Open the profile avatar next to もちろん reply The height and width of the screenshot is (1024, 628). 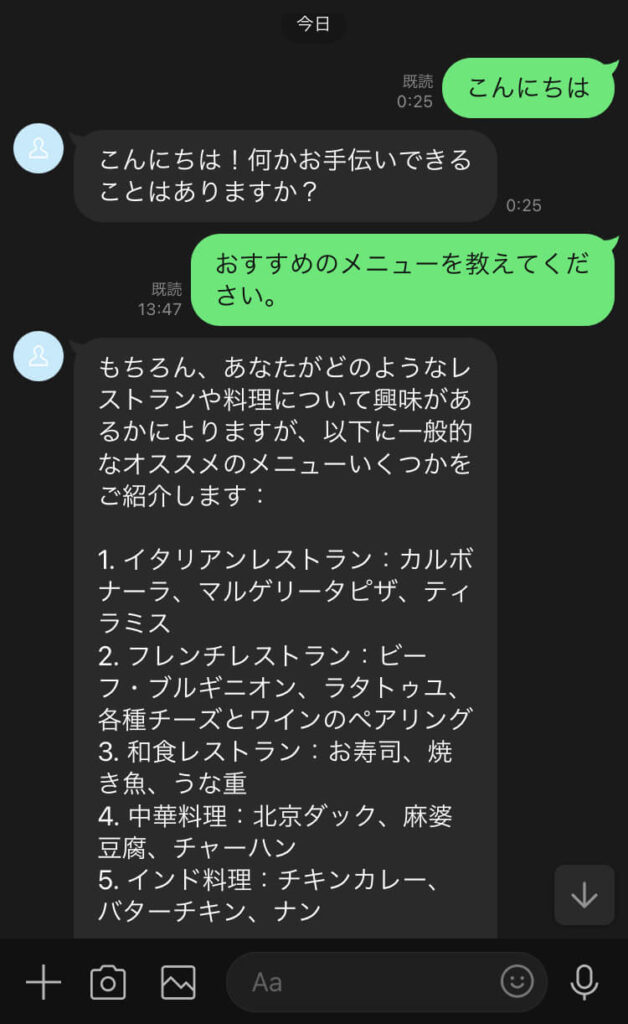[x=38, y=356]
